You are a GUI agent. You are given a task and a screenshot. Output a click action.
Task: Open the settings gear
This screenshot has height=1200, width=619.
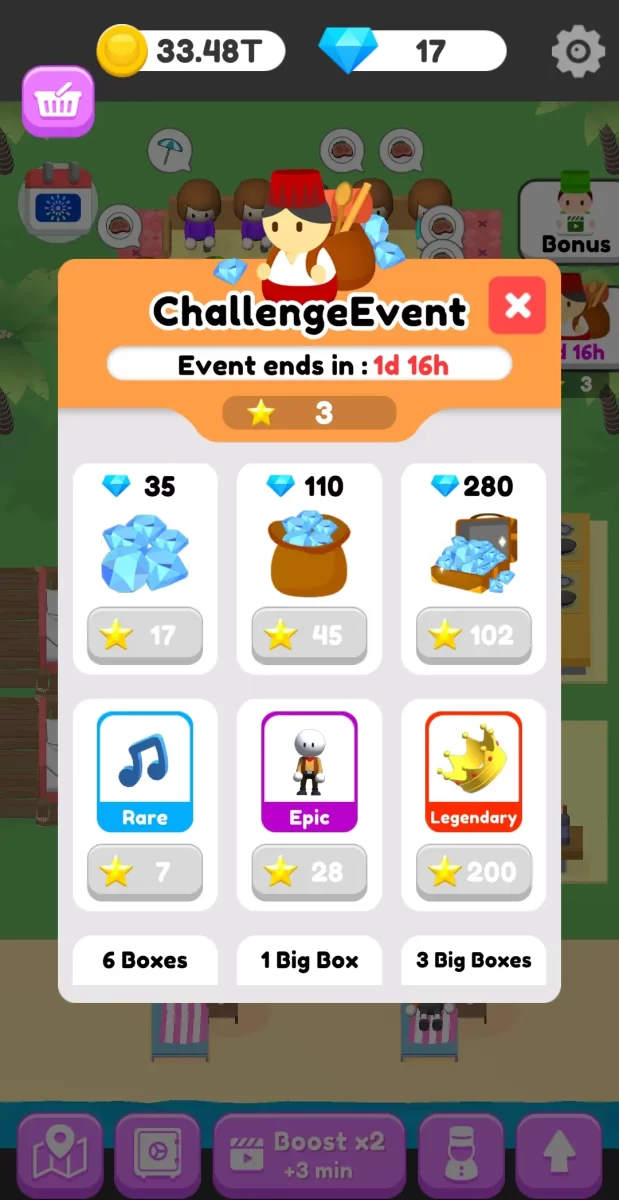(x=578, y=50)
